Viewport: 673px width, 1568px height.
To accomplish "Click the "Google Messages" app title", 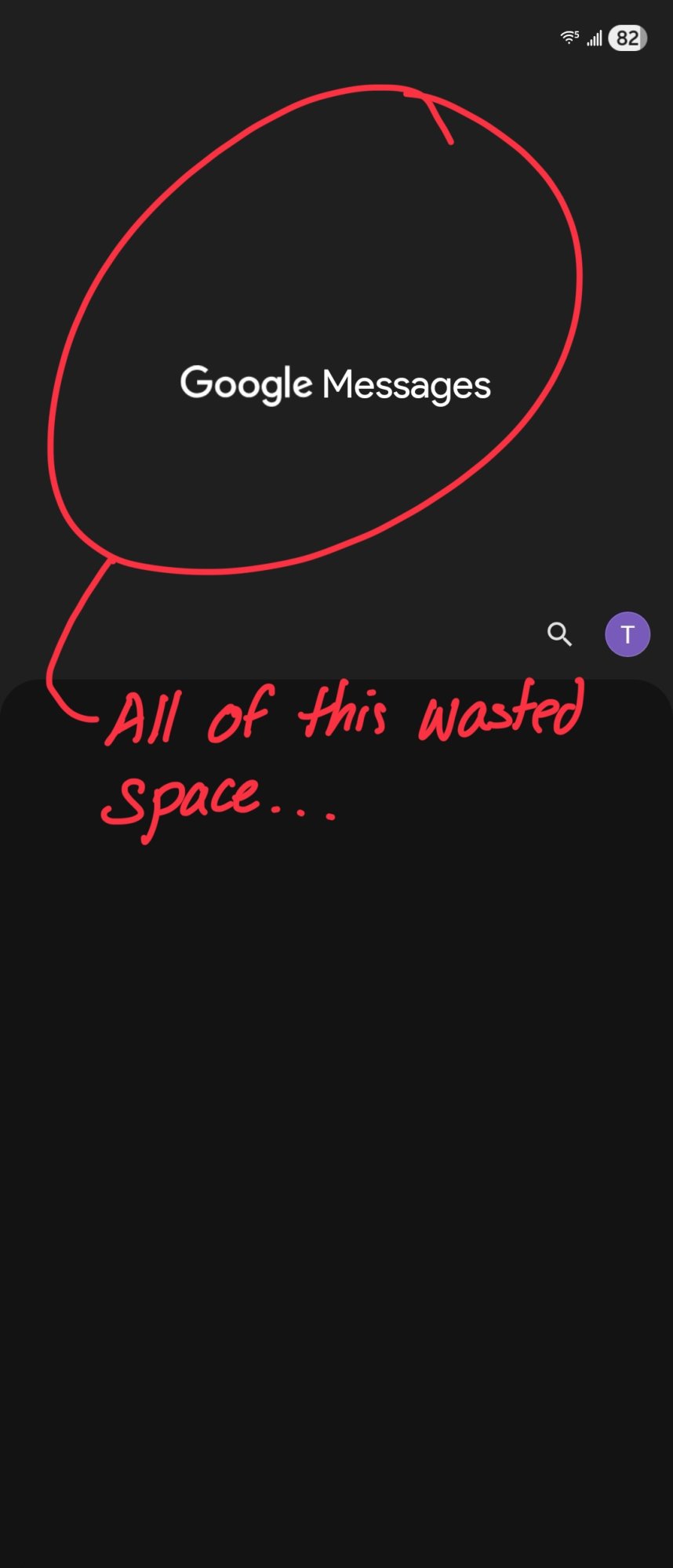I will 336,383.
